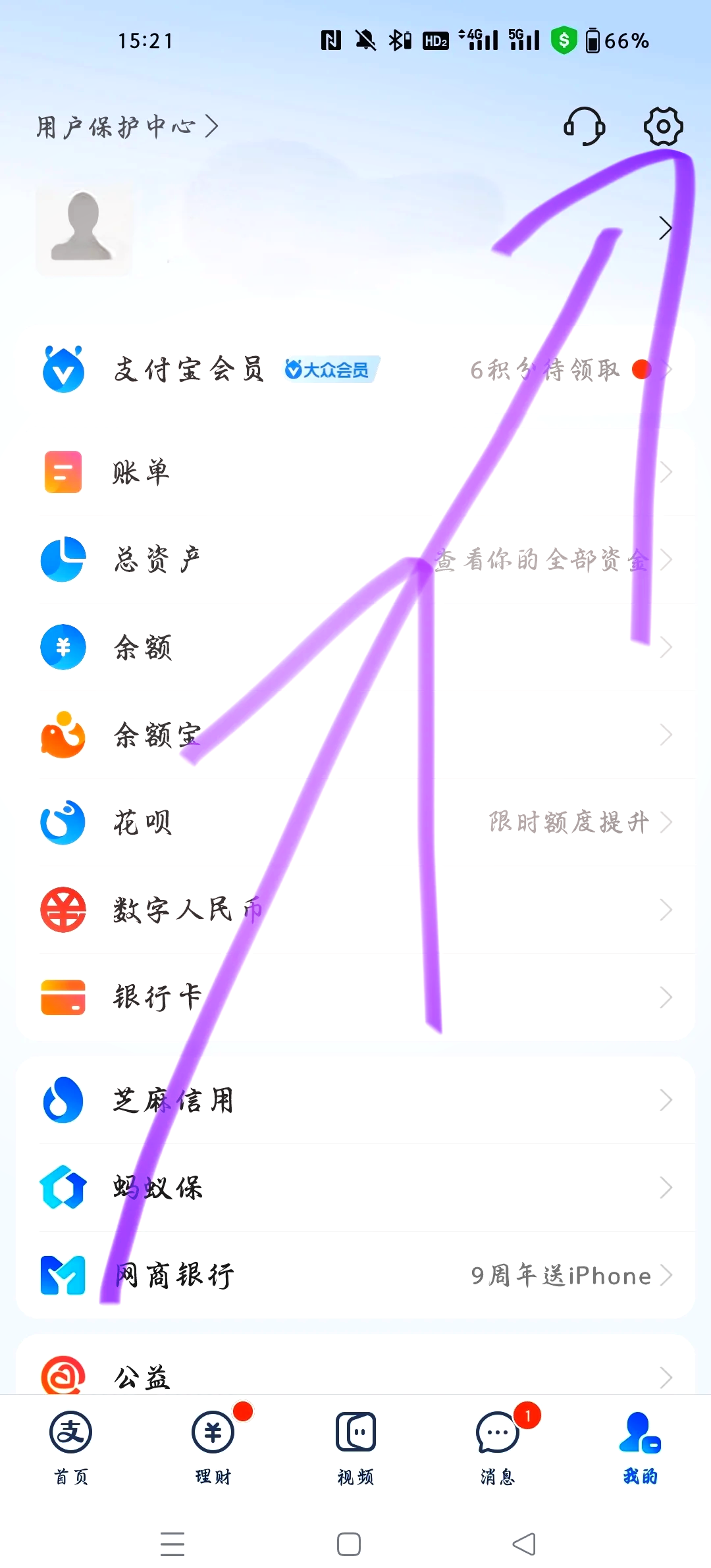Click the 大众会员 badge
711x1568 pixels.
pos(330,369)
